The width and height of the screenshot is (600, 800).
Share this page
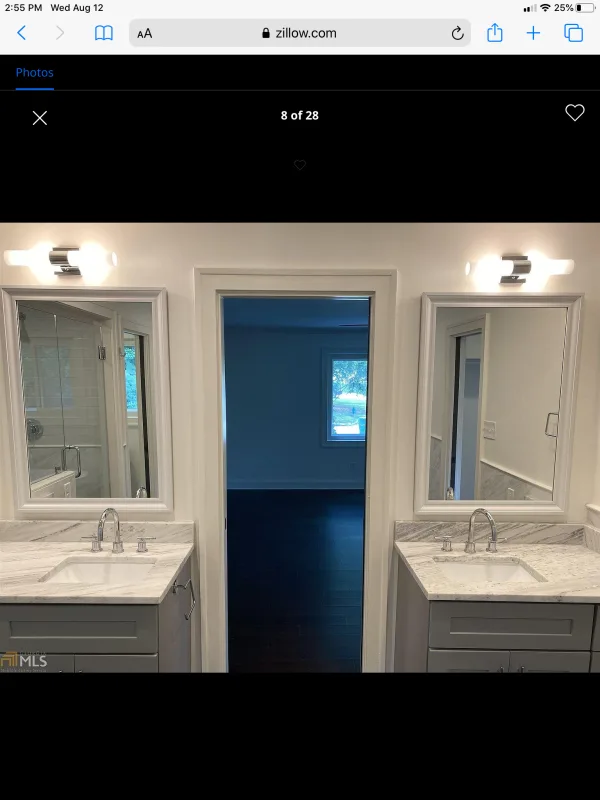tap(495, 33)
